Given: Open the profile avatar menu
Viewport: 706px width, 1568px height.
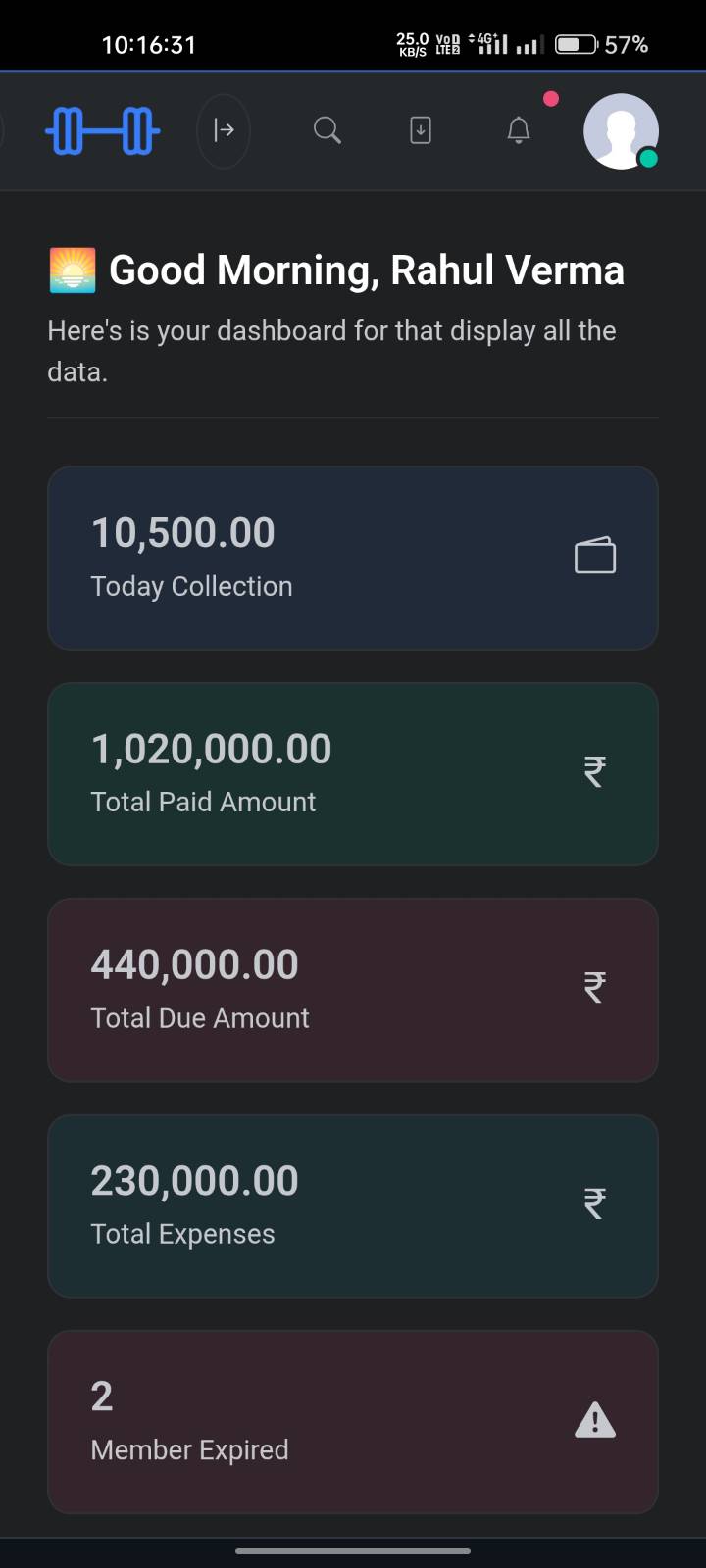Looking at the screenshot, I should coord(621,129).
